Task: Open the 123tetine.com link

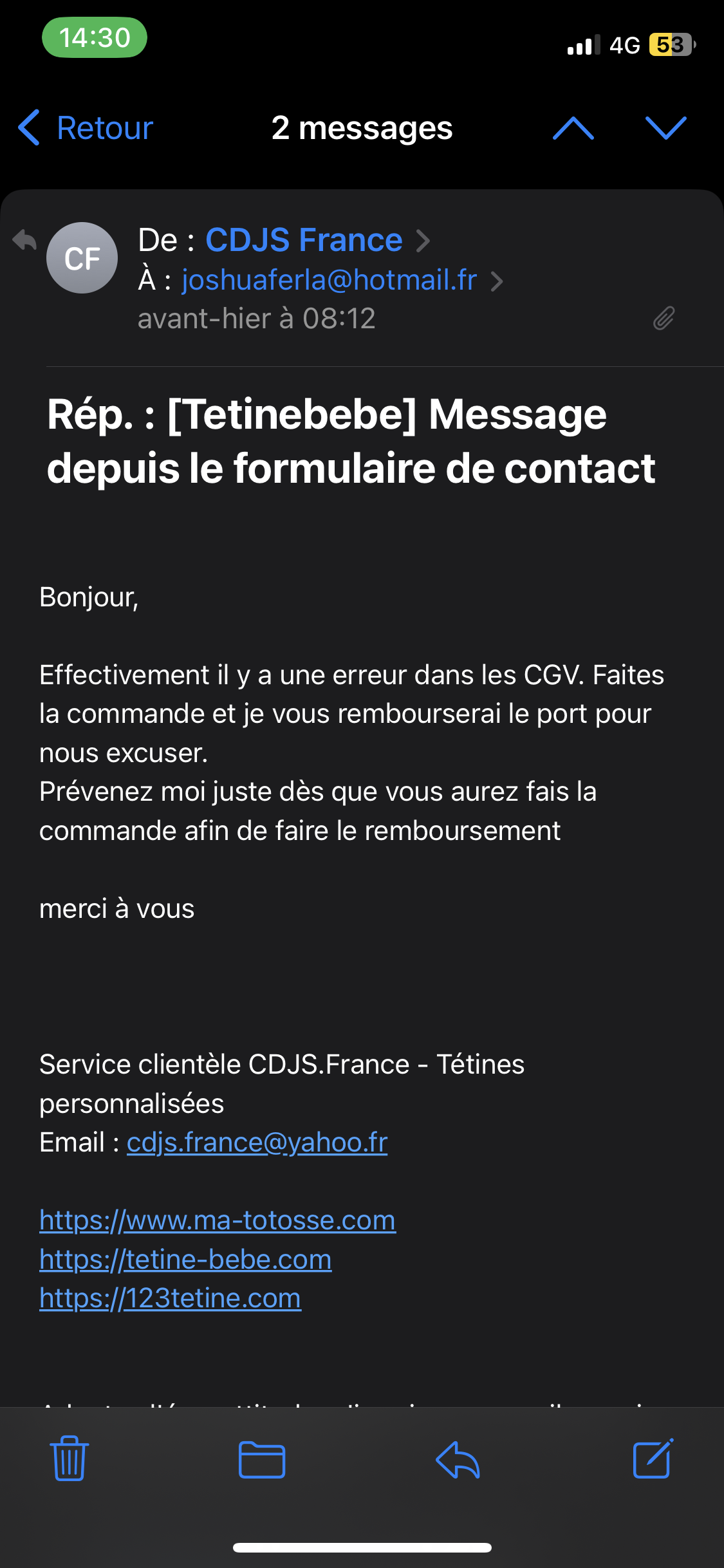Action: pyautogui.click(x=170, y=1298)
